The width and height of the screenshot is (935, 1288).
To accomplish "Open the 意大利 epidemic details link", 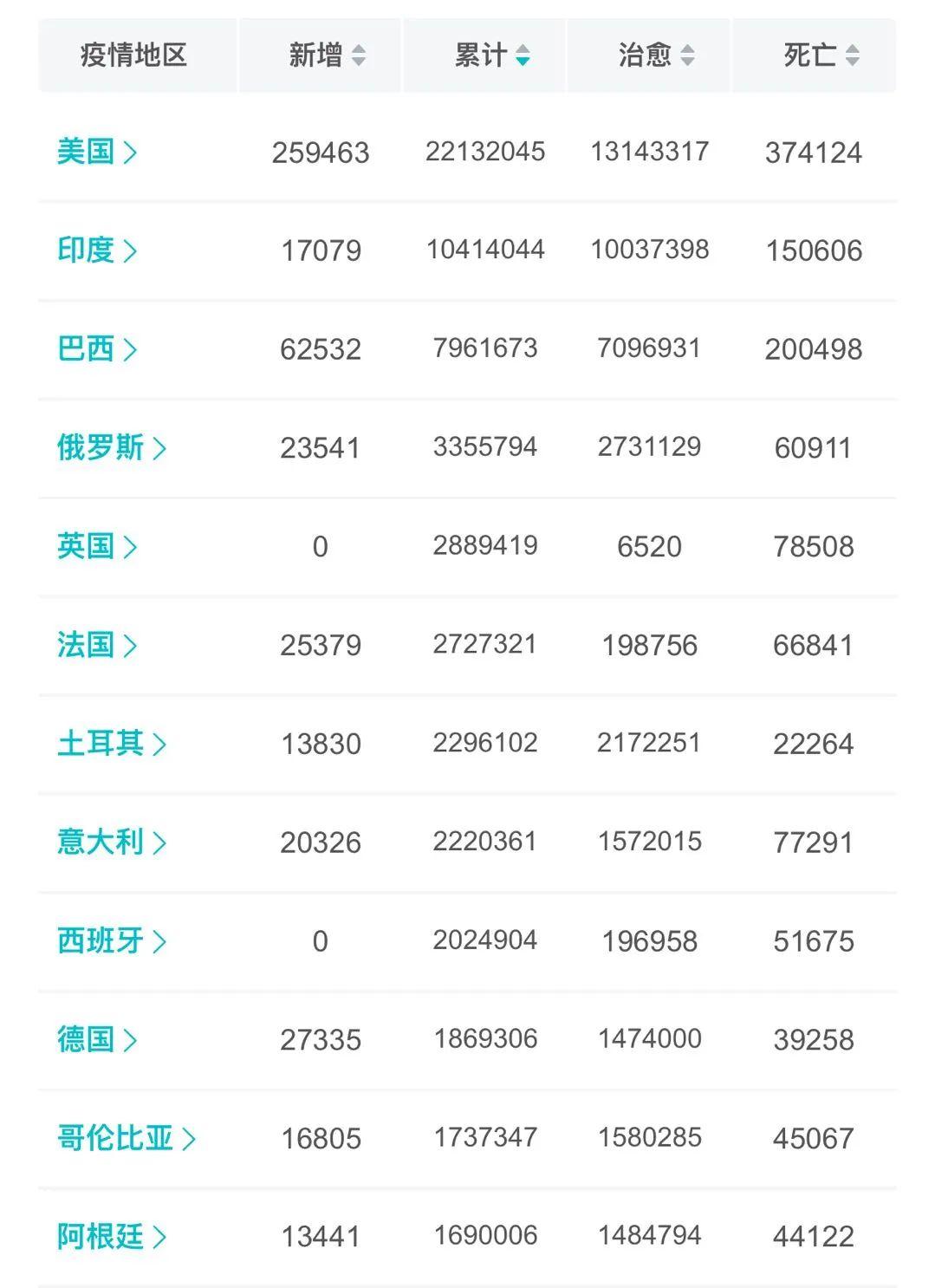I will click(104, 841).
